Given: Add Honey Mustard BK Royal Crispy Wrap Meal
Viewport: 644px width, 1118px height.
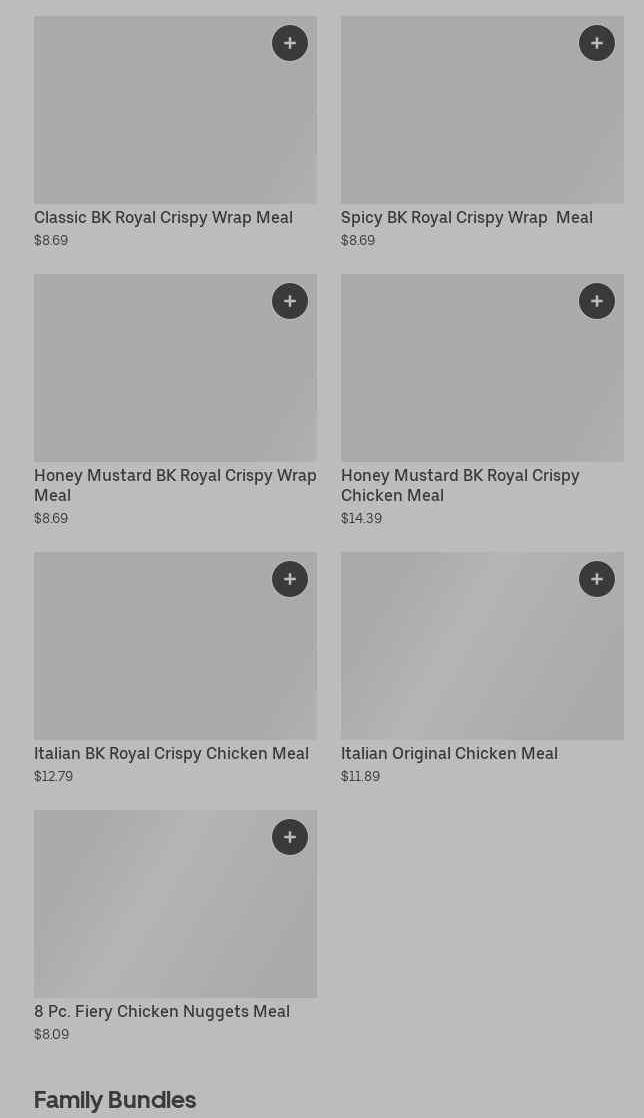Looking at the screenshot, I should click(290, 301).
